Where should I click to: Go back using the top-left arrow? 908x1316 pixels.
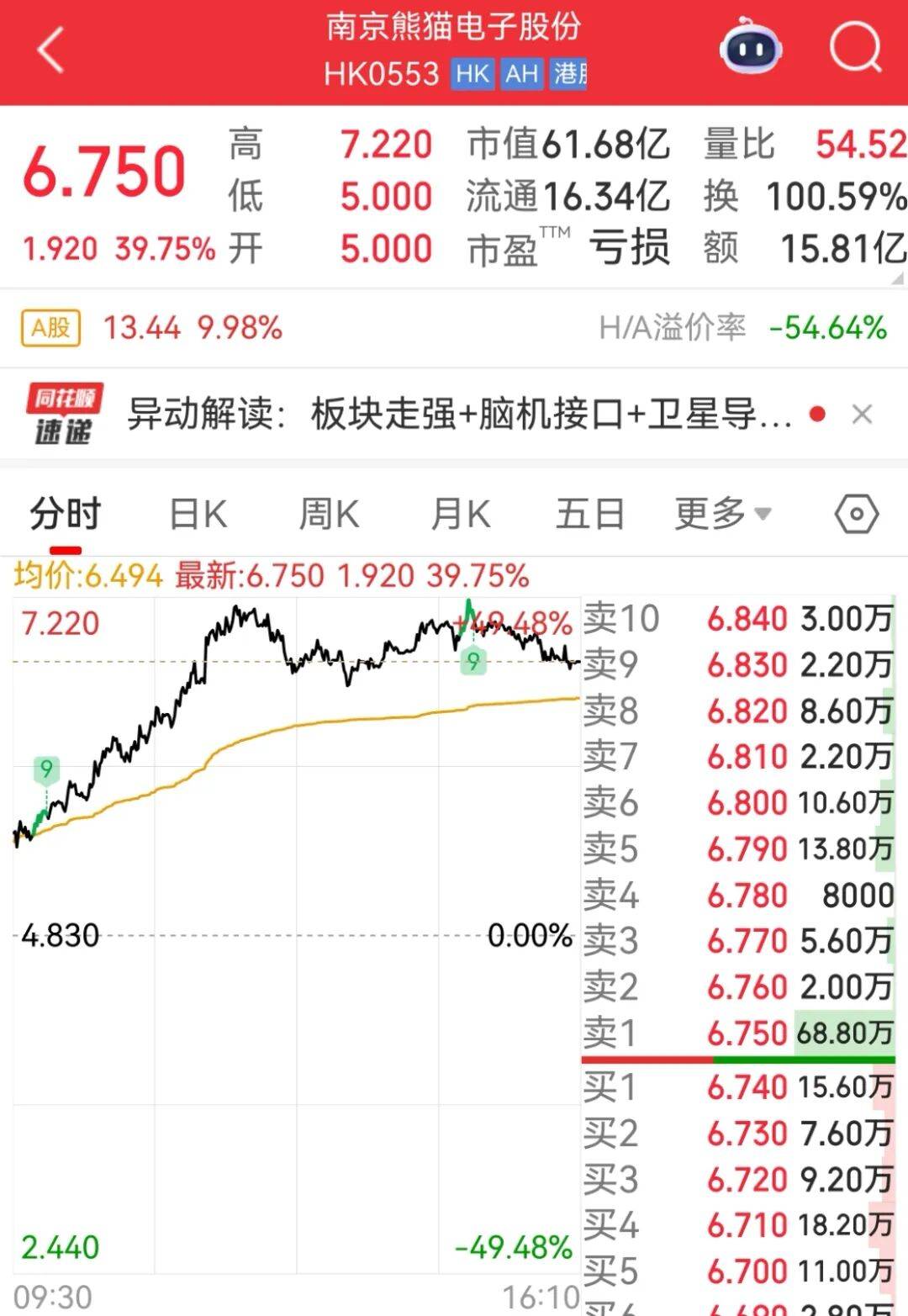pyautogui.click(x=52, y=50)
